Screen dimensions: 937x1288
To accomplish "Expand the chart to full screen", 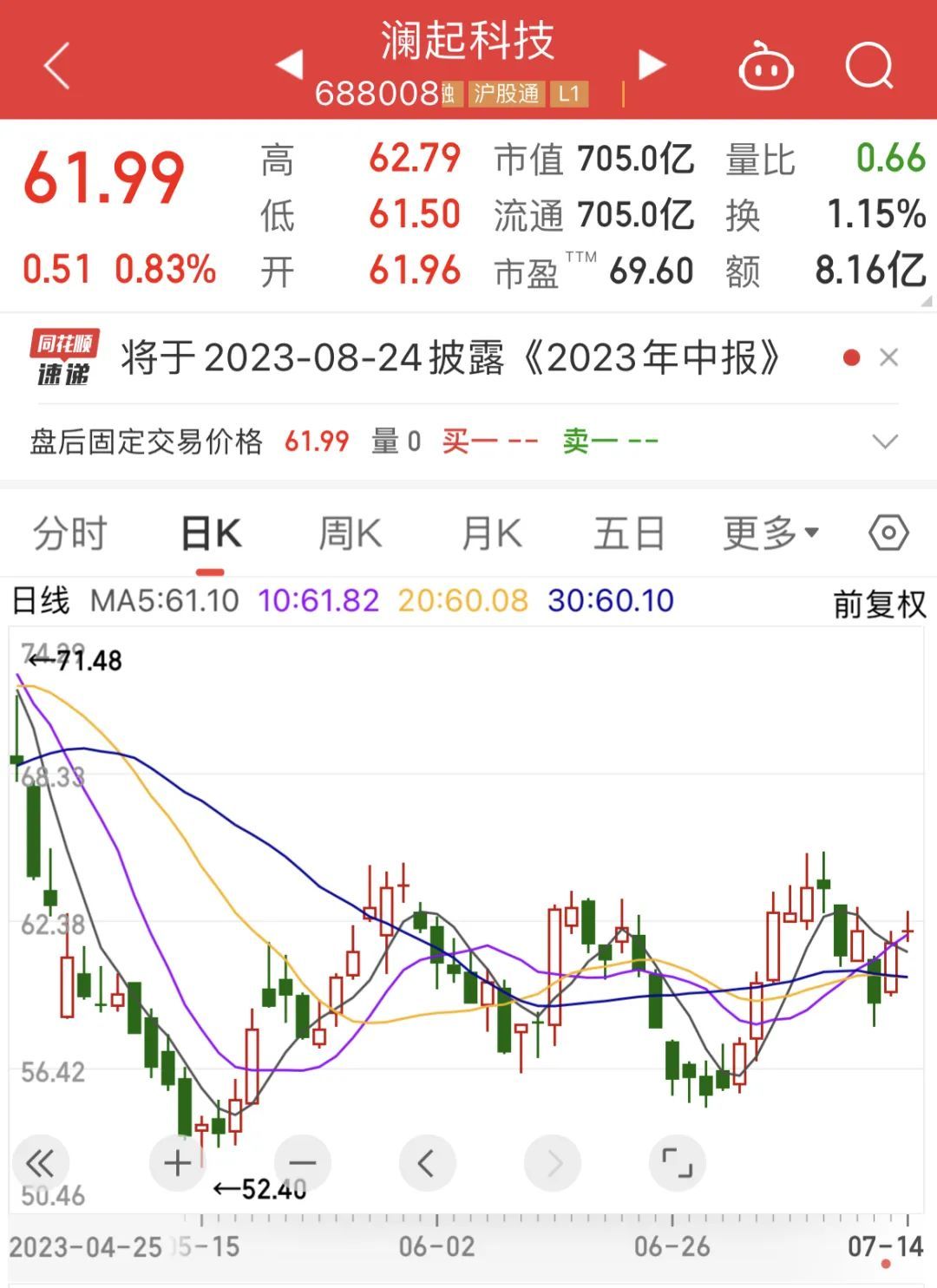I will [677, 1163].
